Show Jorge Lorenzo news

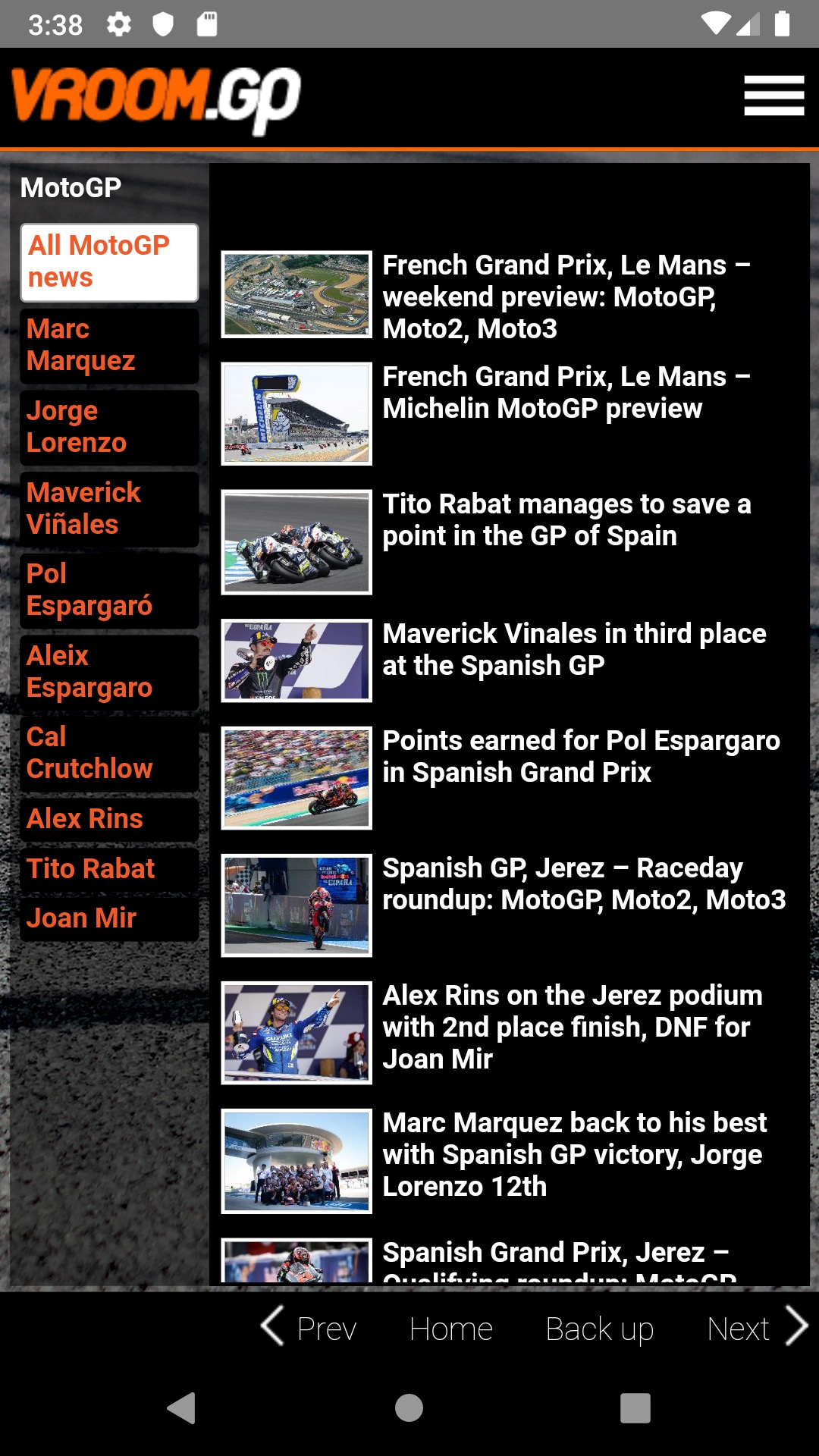109,427
